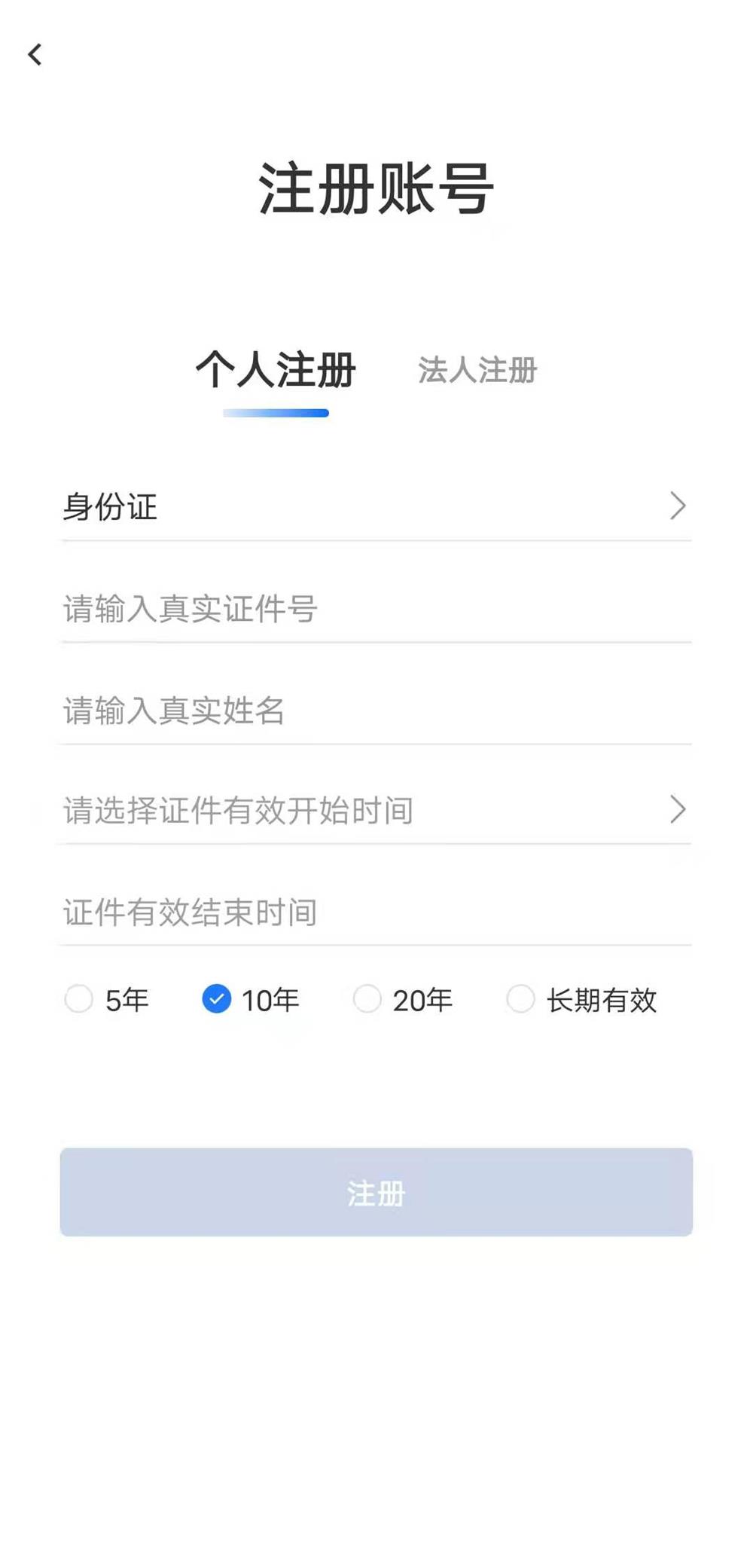Select the 5年 validity option
This screenshot has width=753, height=1568.
click(79, 999)
